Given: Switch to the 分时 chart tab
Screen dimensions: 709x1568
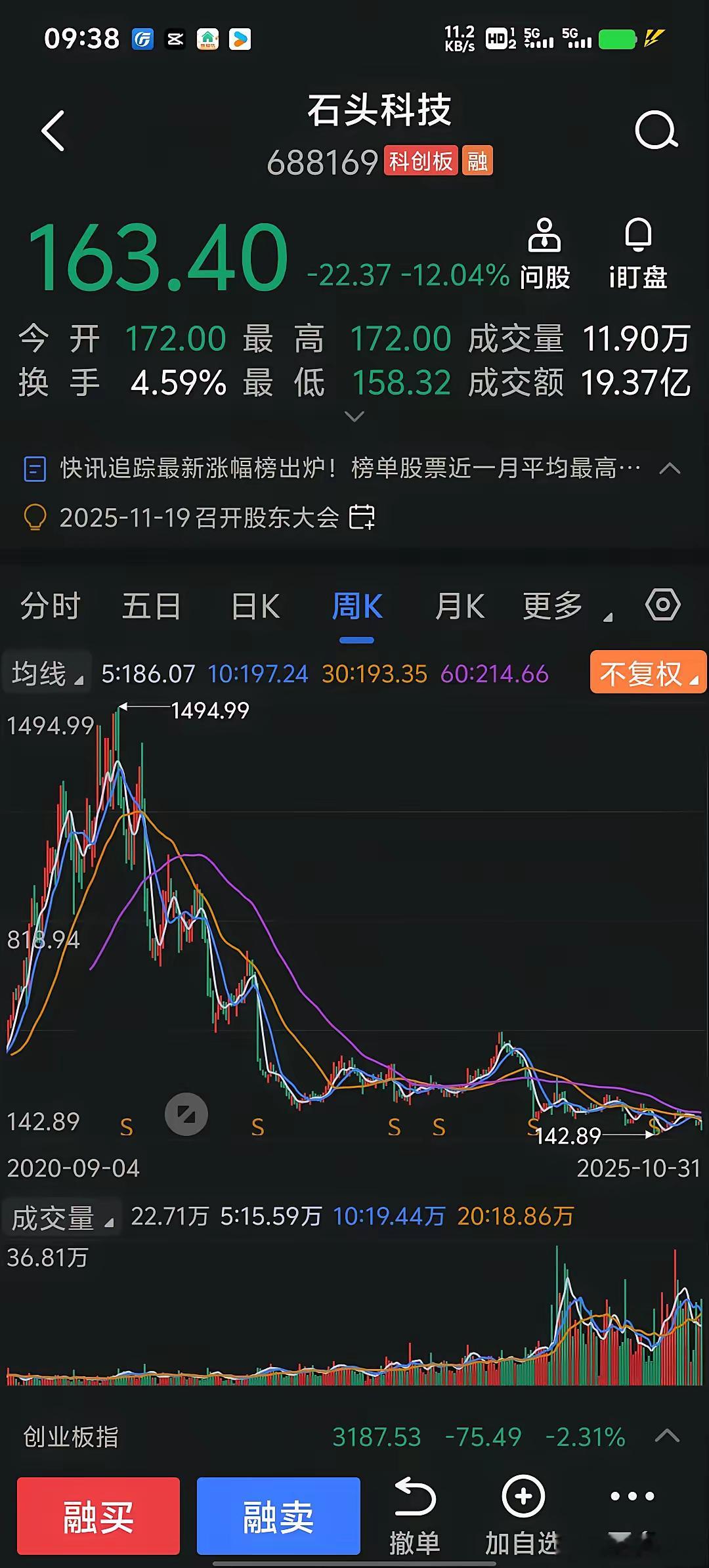Looking at the screenshot, I should [x=49, y=605].
